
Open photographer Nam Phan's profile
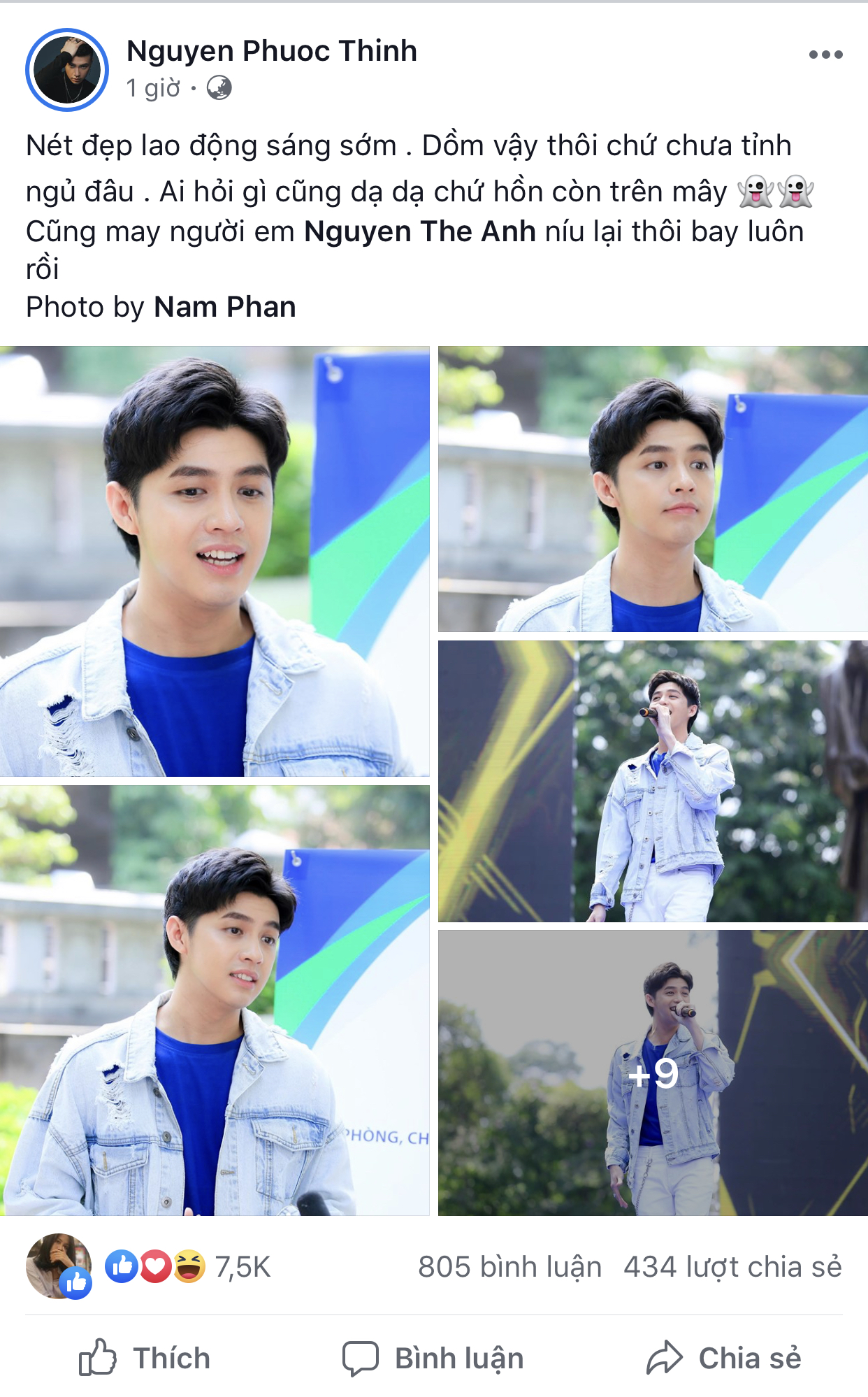tap(224, 307)
